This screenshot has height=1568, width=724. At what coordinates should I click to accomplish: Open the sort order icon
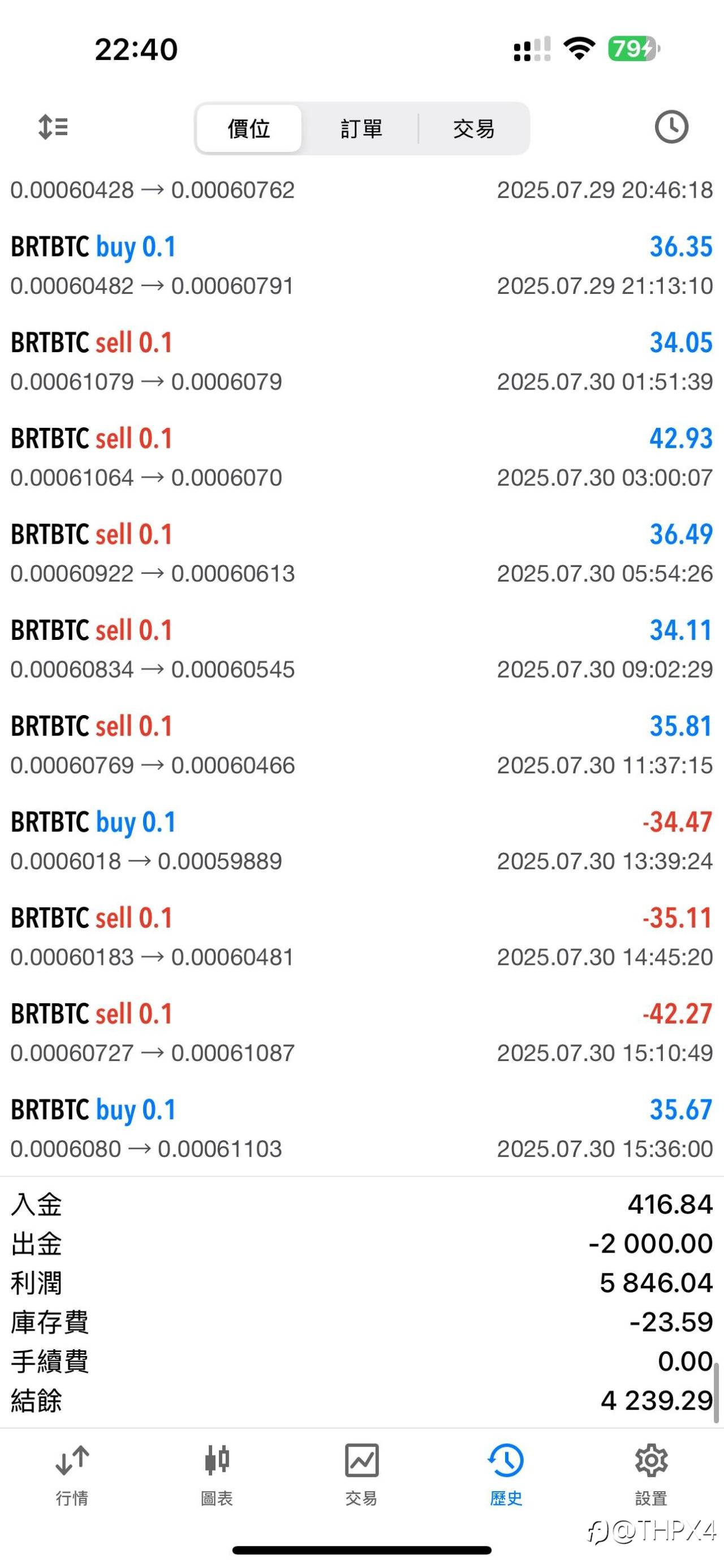(x=53, y=127)
